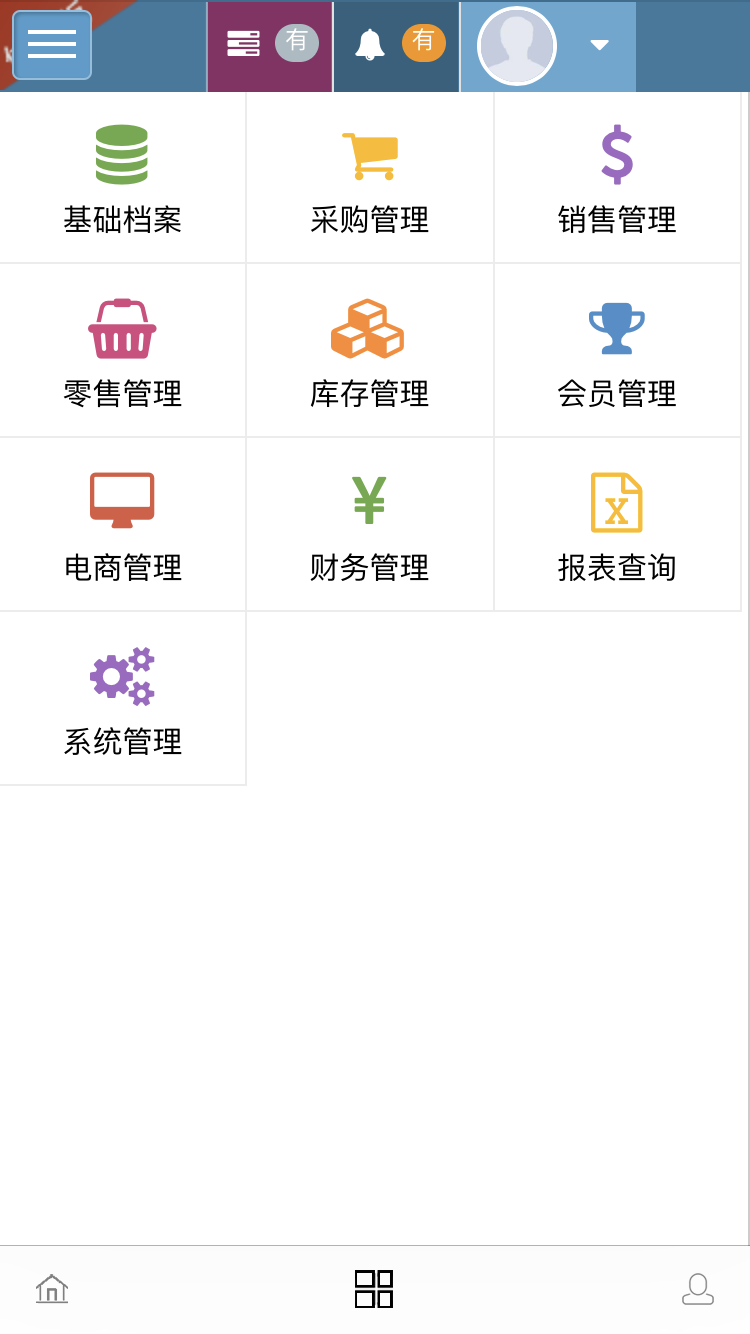Switch to the profile tab
This screenshot has height=1334, width=750.
point(698,1289)
